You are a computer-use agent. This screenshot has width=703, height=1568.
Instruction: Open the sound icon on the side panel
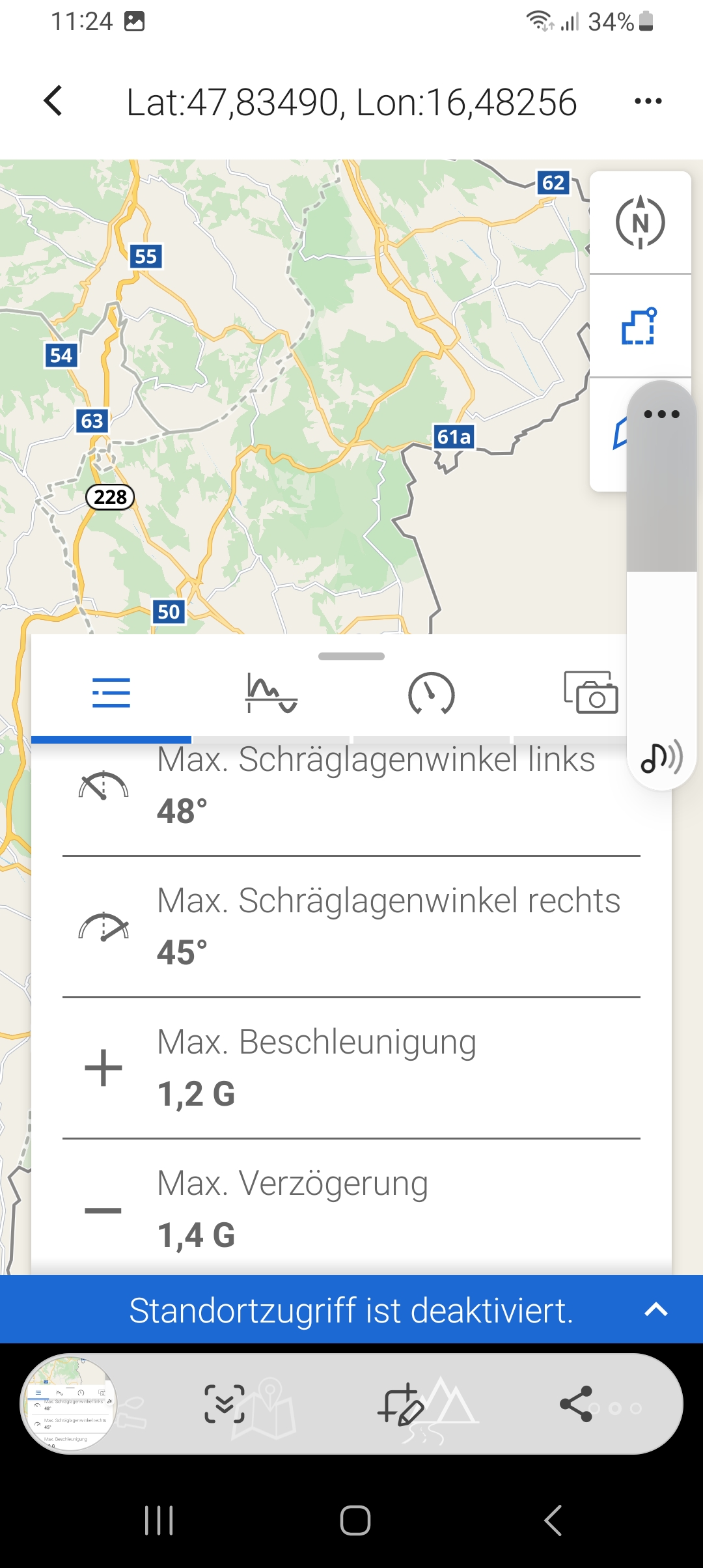(x=661, y=757)
